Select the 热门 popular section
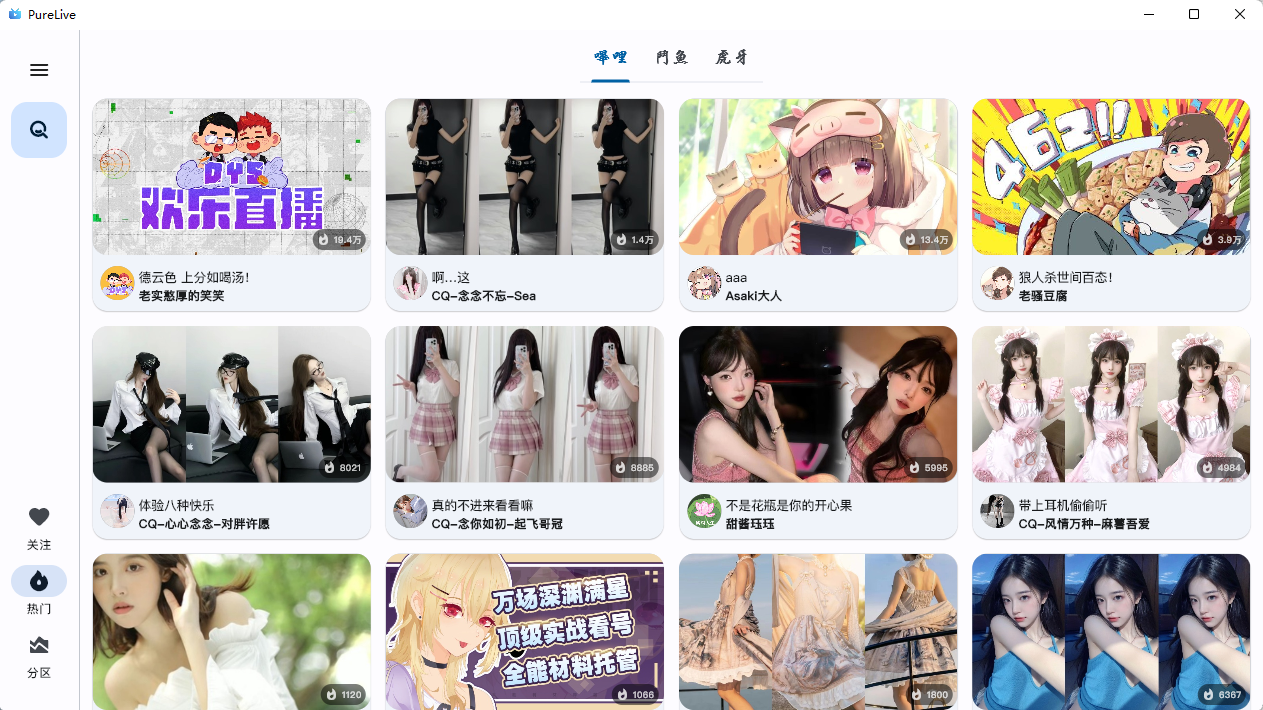Viewport: 1263px width, 710px height. tap(39, 590)
